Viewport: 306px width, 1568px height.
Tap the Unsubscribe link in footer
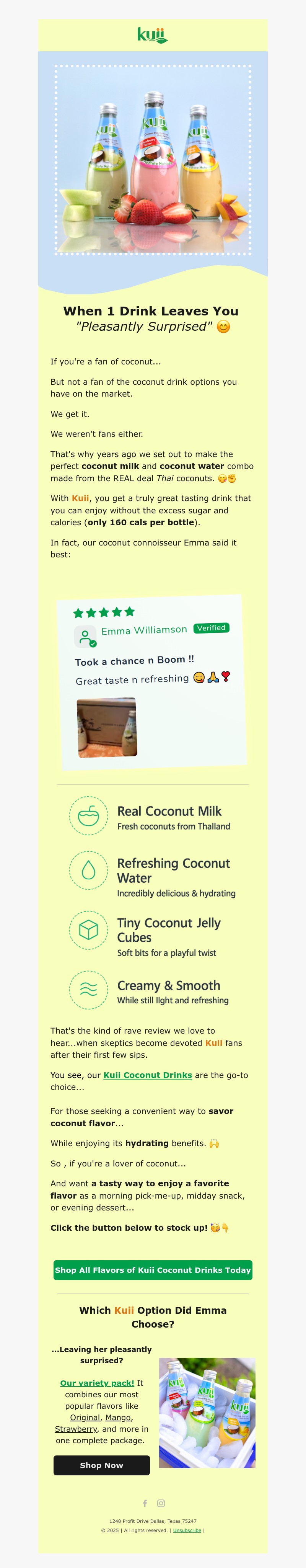click(187, 1530)
